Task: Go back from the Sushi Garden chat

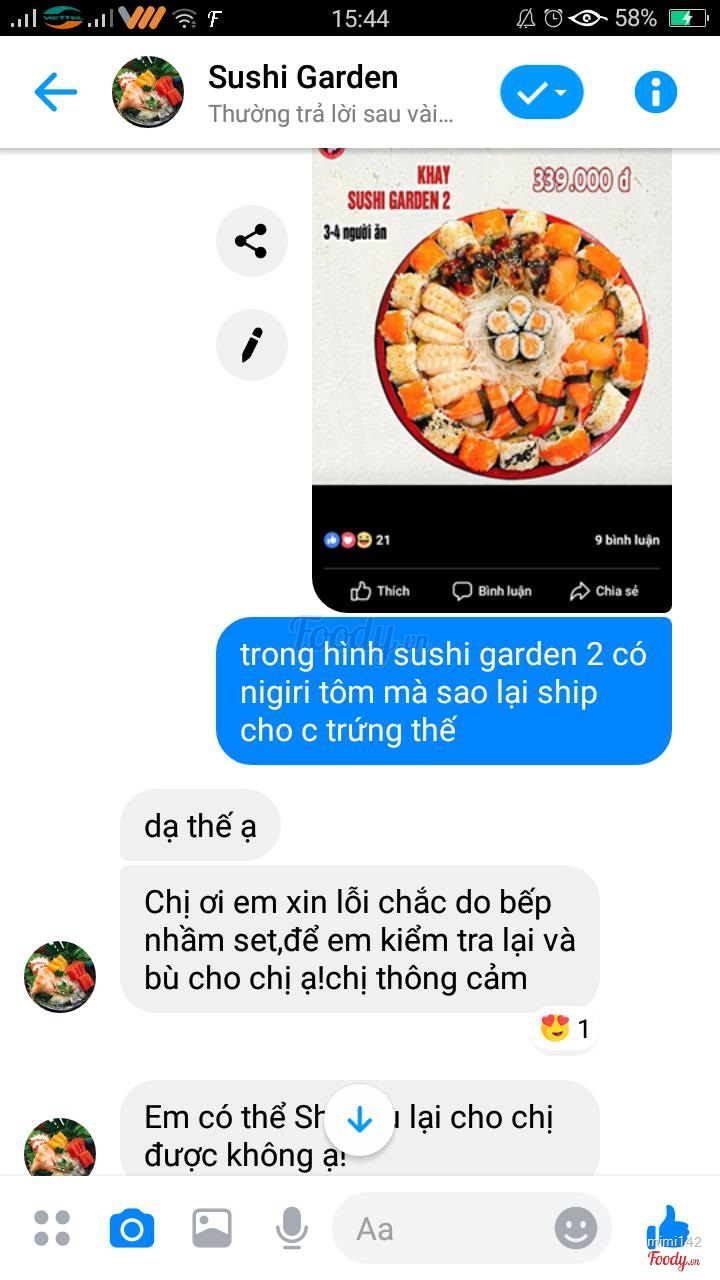Action: point(56,93)
